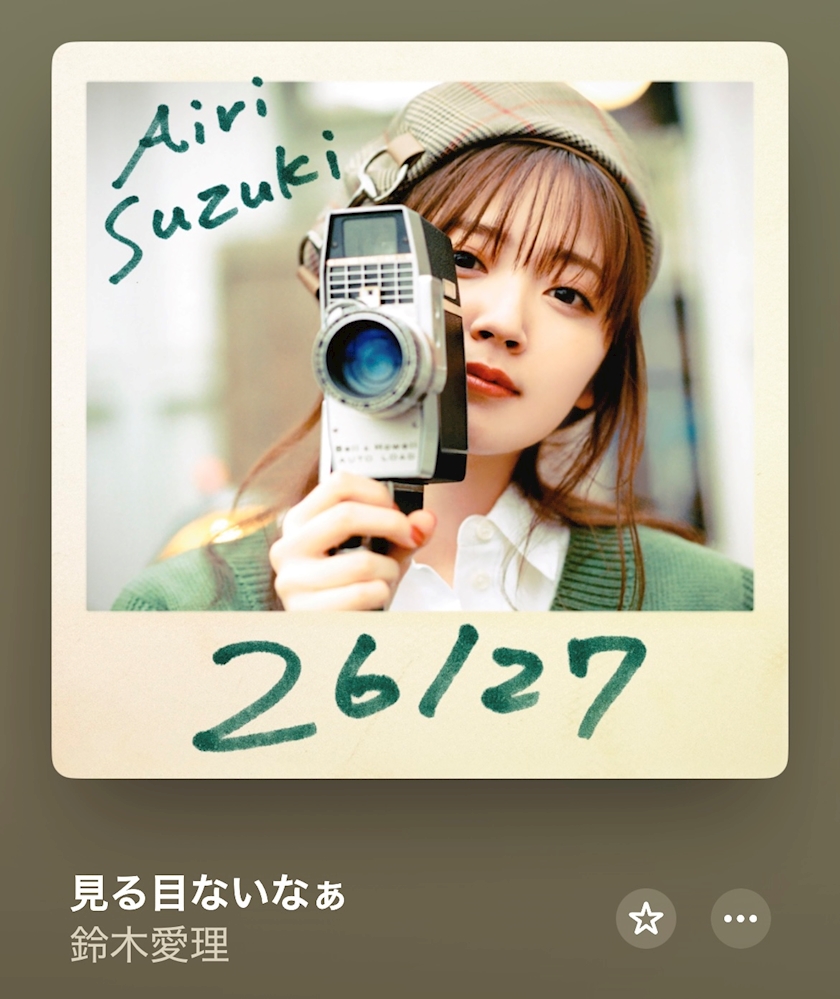Tap the 26/27 album artwork
This screenshot has height=999, width=840.
click(x=420, y=410)
